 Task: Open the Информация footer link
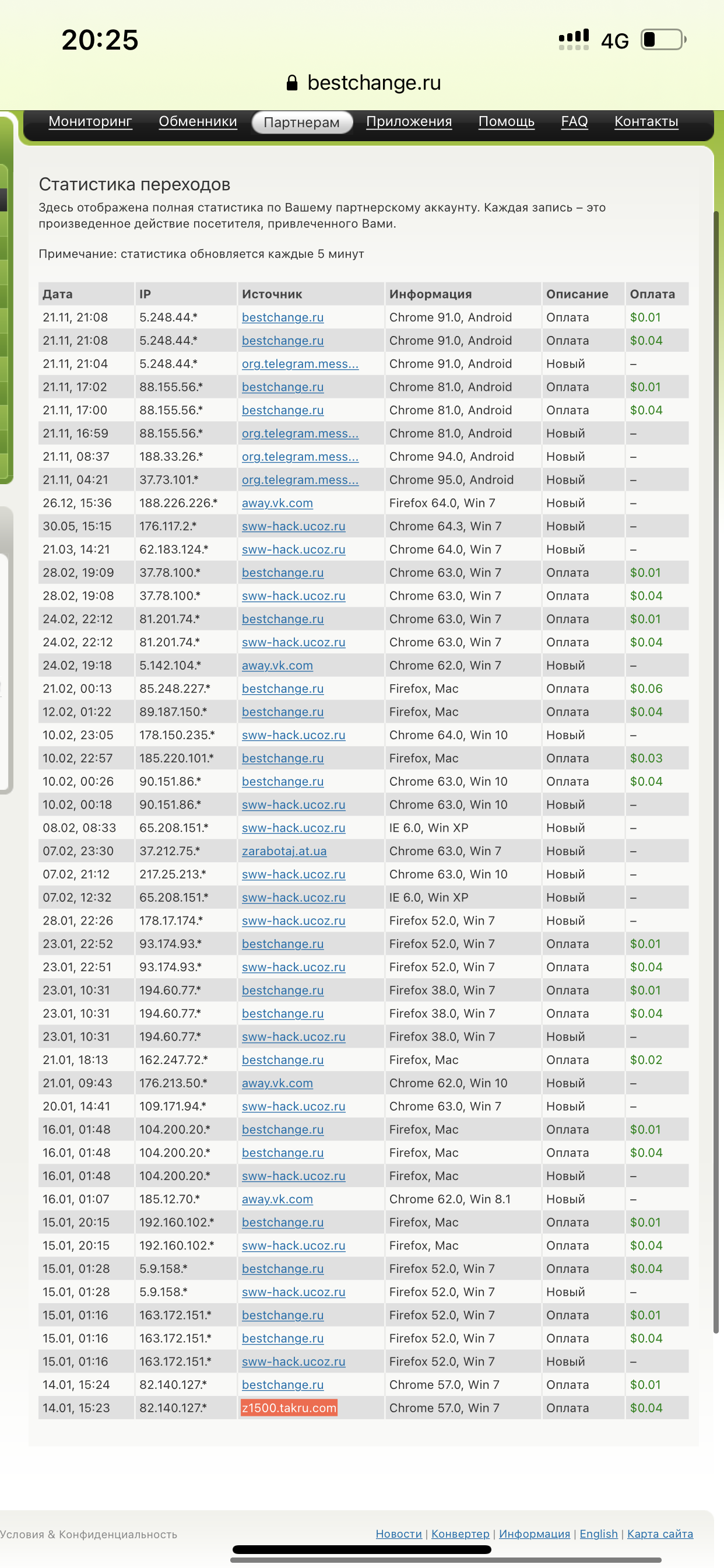coord(534,1534)
